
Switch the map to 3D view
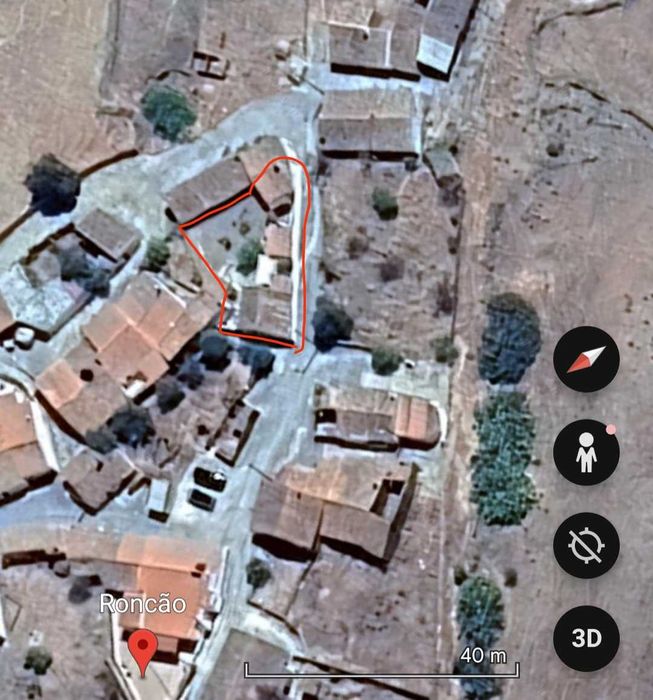pyautogui.click(x=586, y=638)
